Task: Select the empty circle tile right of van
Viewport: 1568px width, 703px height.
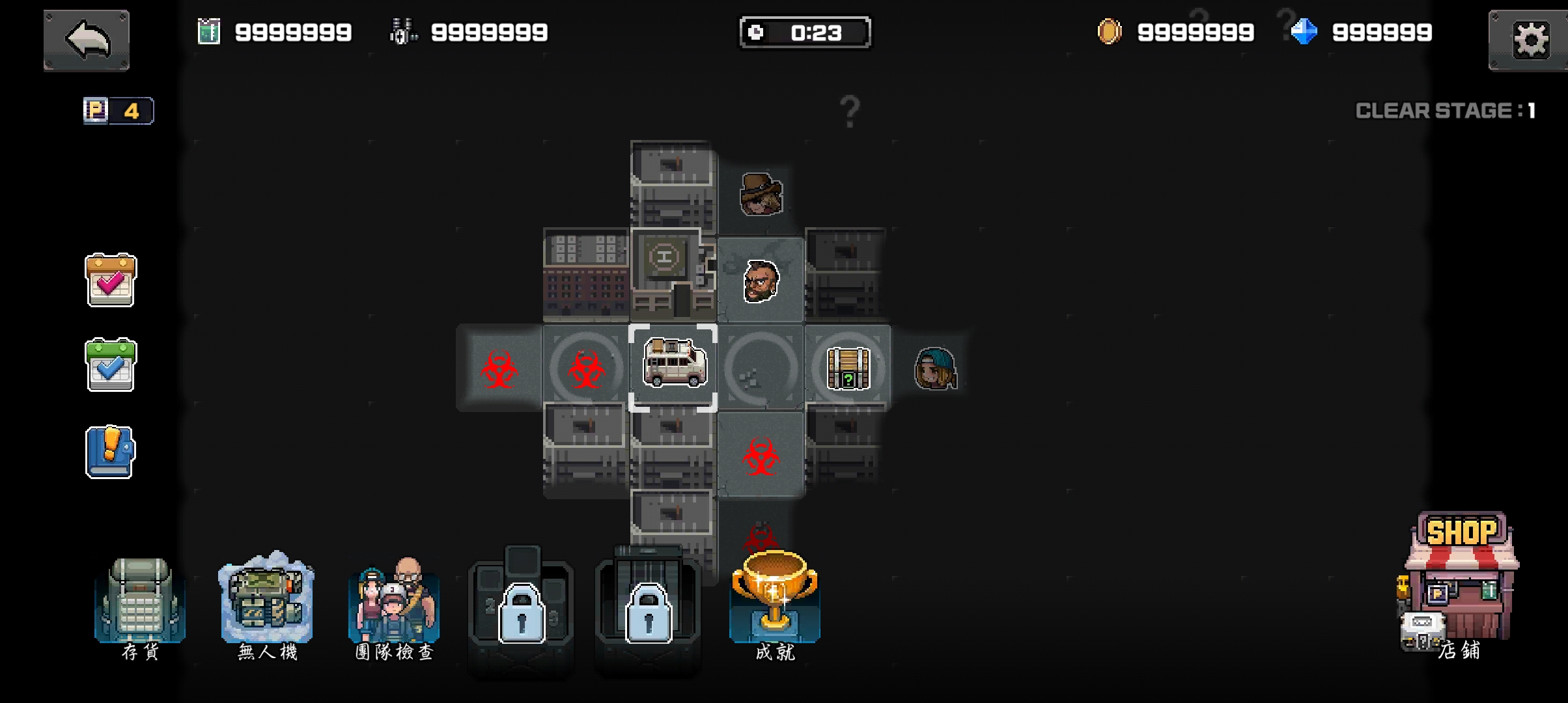Action: (761, 368)
